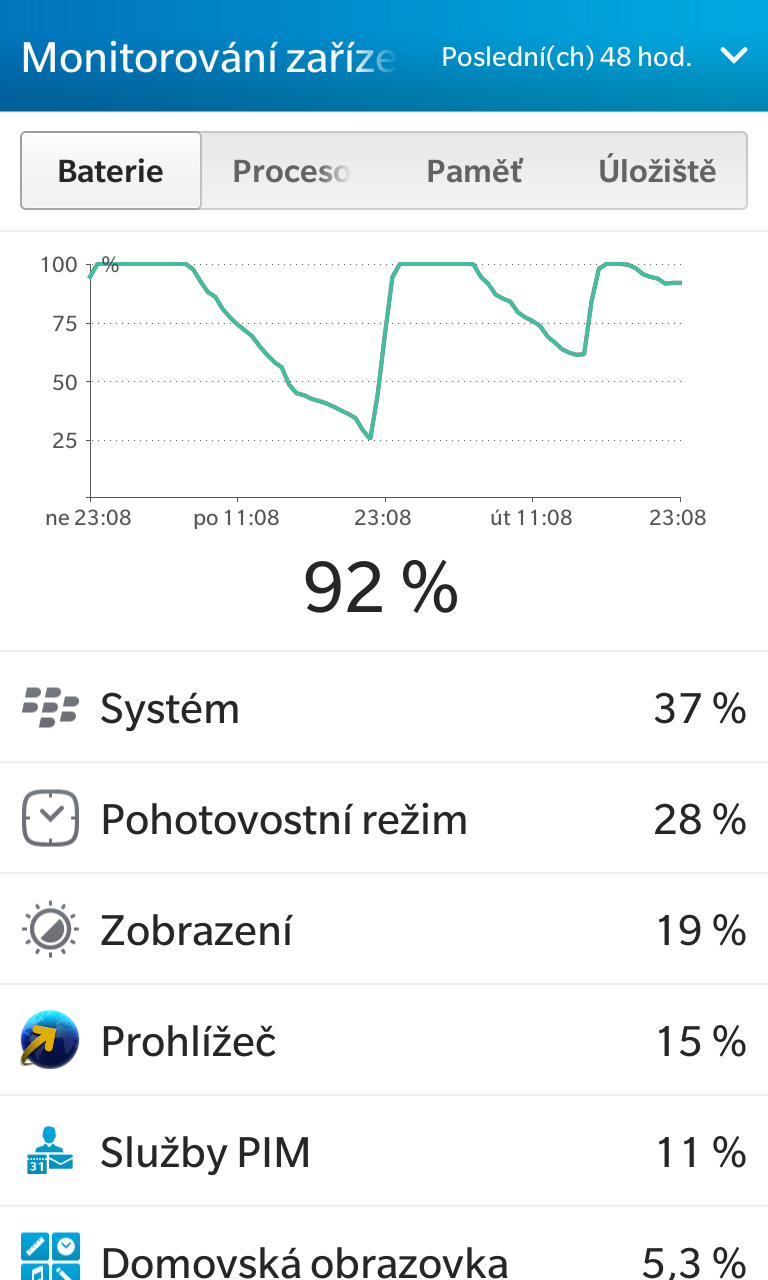Open Zobrazení battery usage details
This screenshot has height=1280, width=768.
click(384, 930)
